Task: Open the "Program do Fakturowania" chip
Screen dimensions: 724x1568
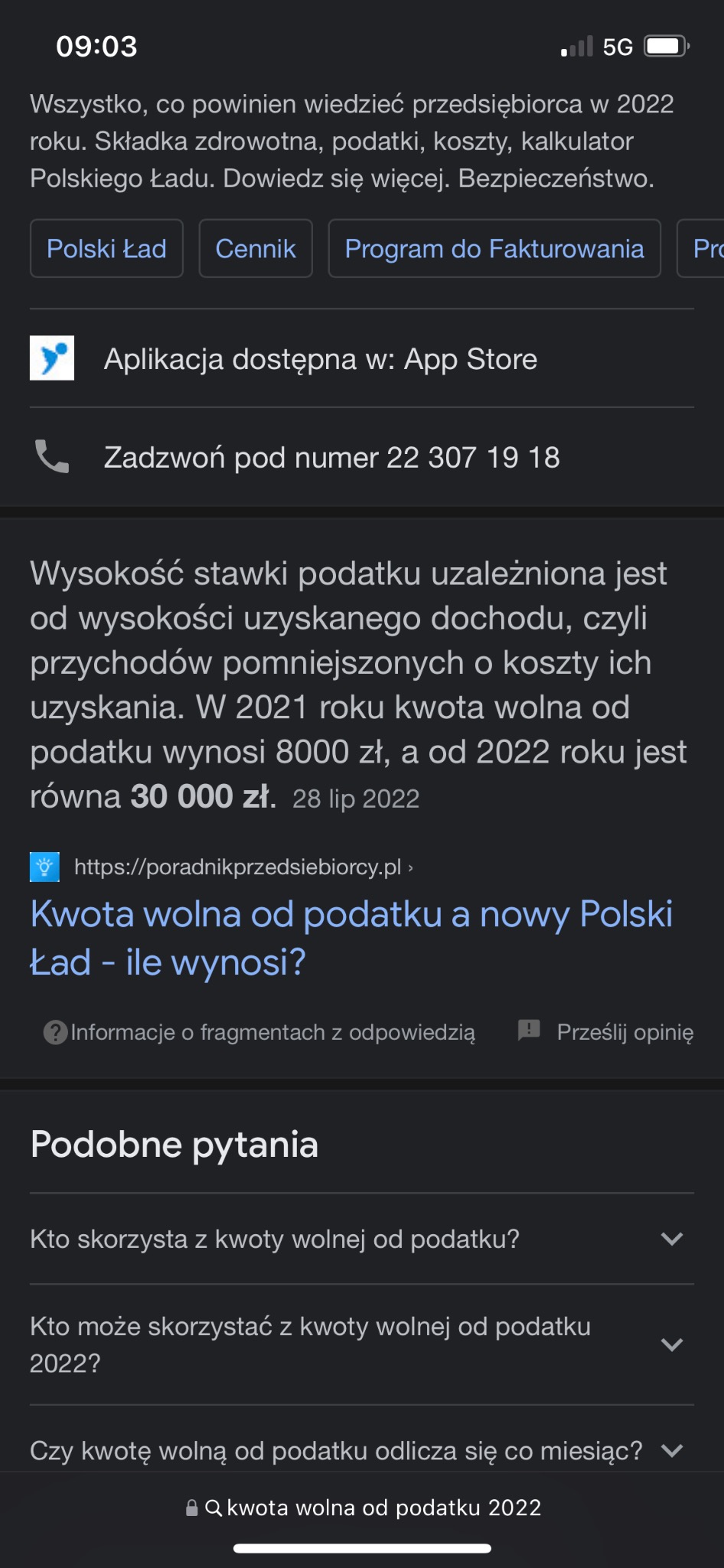Action: (494, 248)
